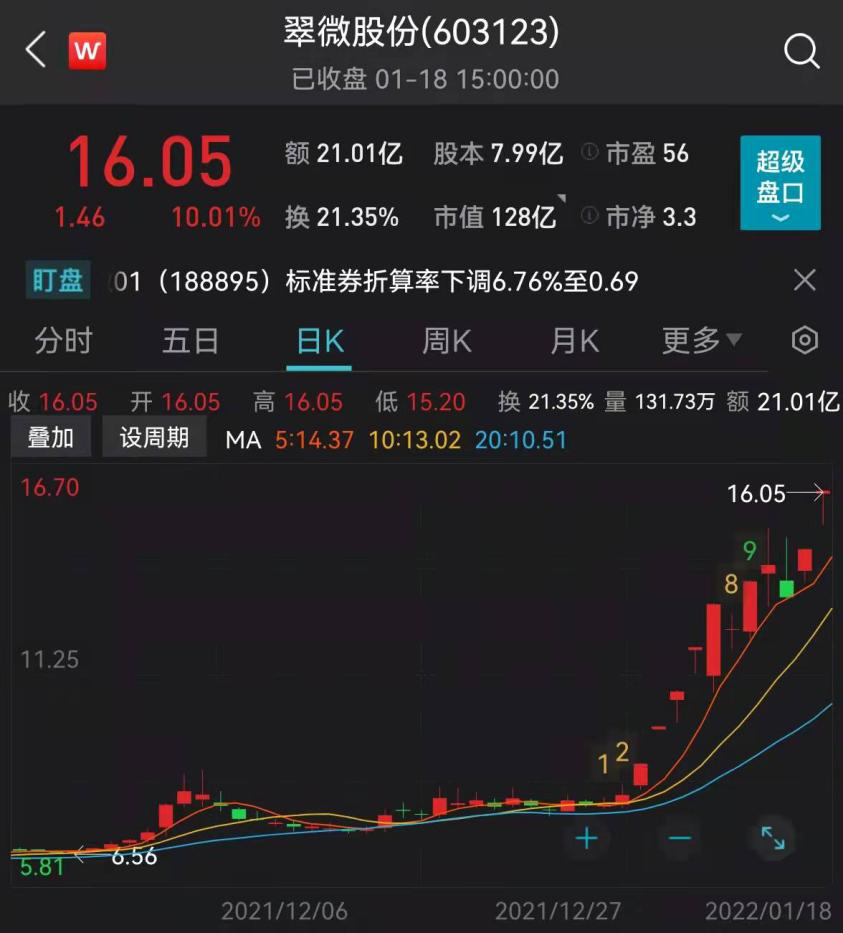Tap the 设周期 period button

154,438
